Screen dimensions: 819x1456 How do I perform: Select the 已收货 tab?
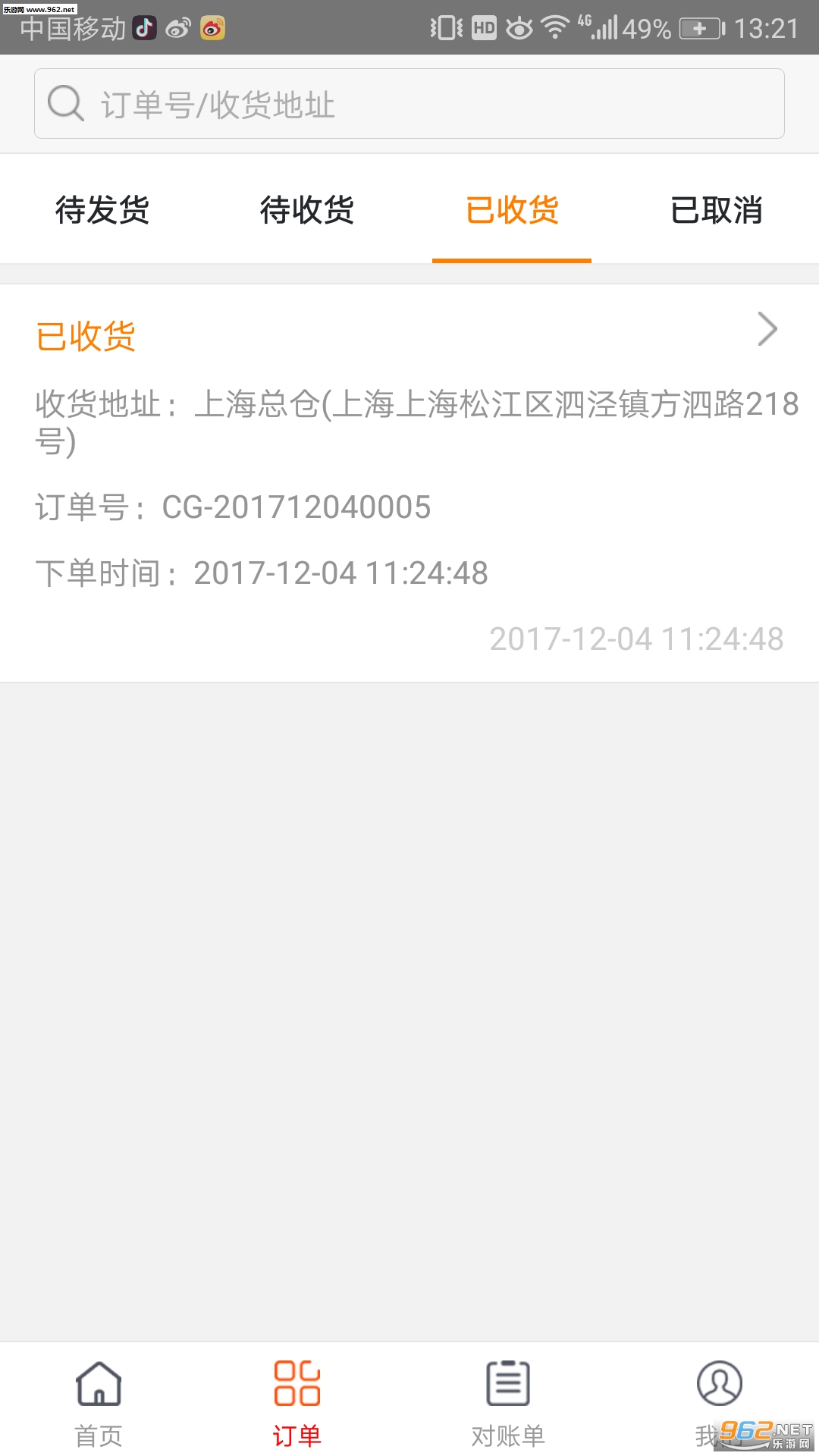click(x=512, y=210)
